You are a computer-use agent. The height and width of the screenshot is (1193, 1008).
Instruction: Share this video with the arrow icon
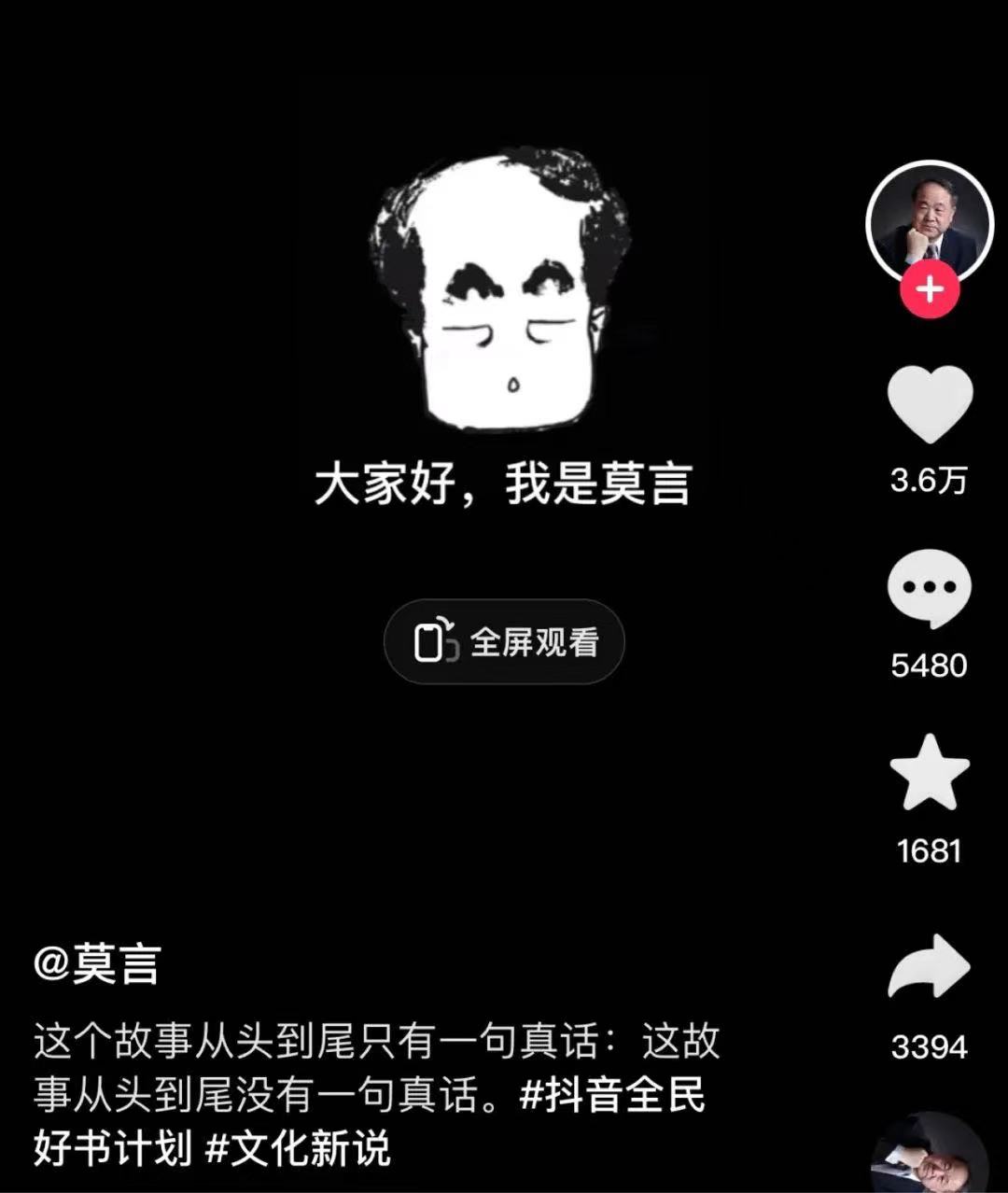click(x=929, y=967)
